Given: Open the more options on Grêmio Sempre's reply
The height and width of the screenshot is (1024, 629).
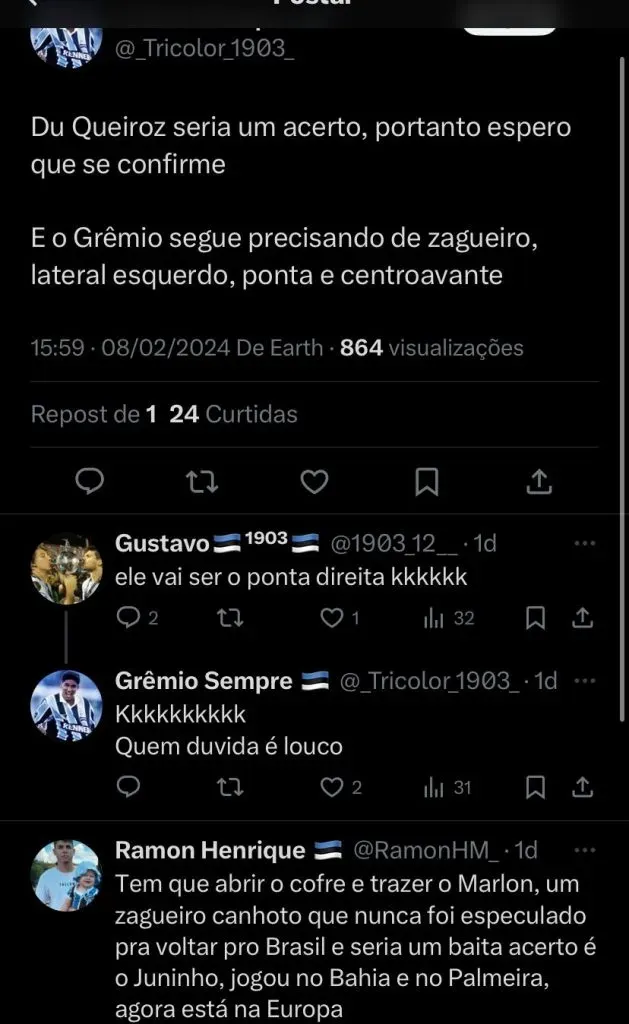Looking at the screenshot, I should coord(583,682).
